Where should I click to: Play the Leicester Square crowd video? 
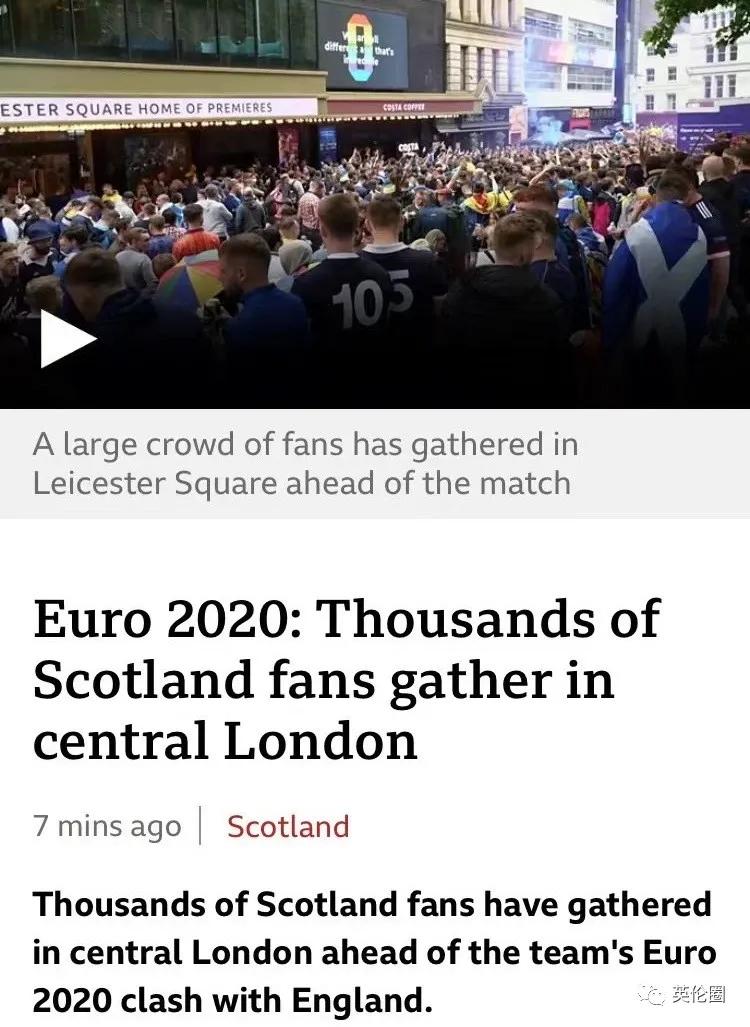[66, 341]
